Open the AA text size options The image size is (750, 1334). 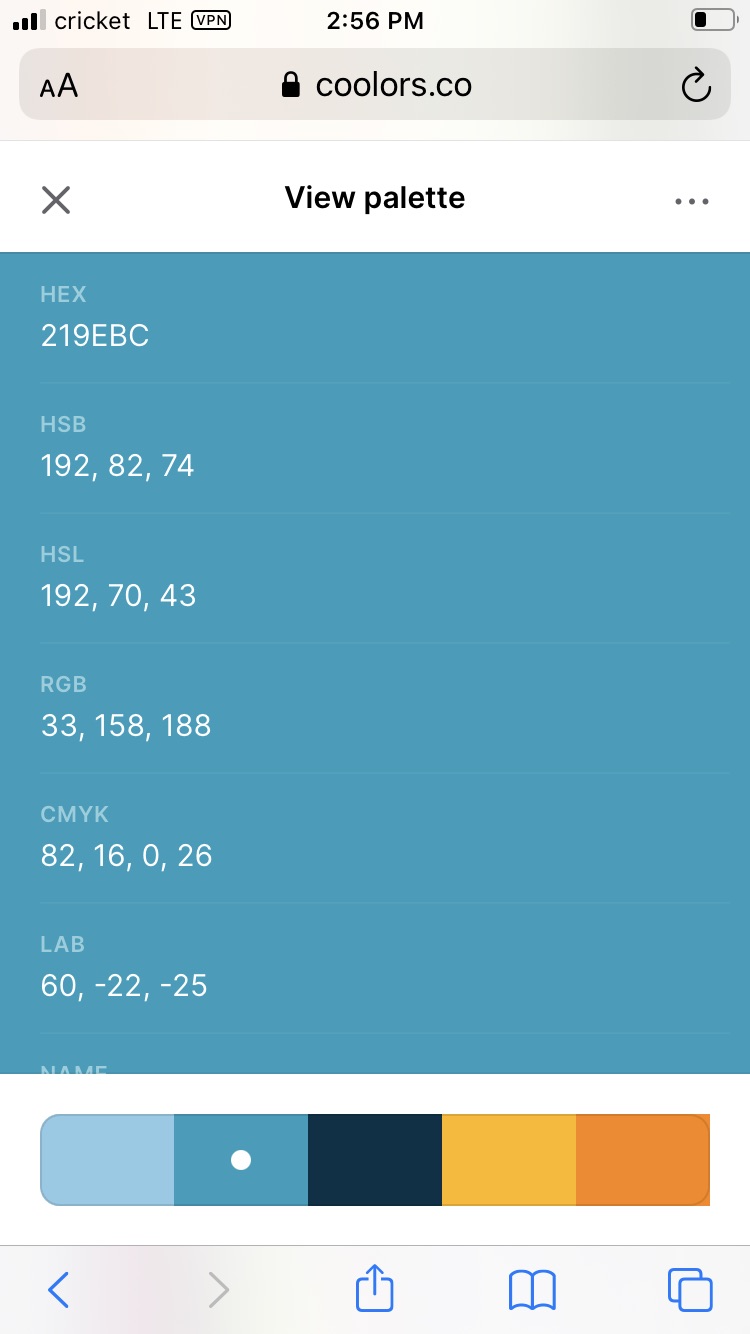(x=59, y=86)
